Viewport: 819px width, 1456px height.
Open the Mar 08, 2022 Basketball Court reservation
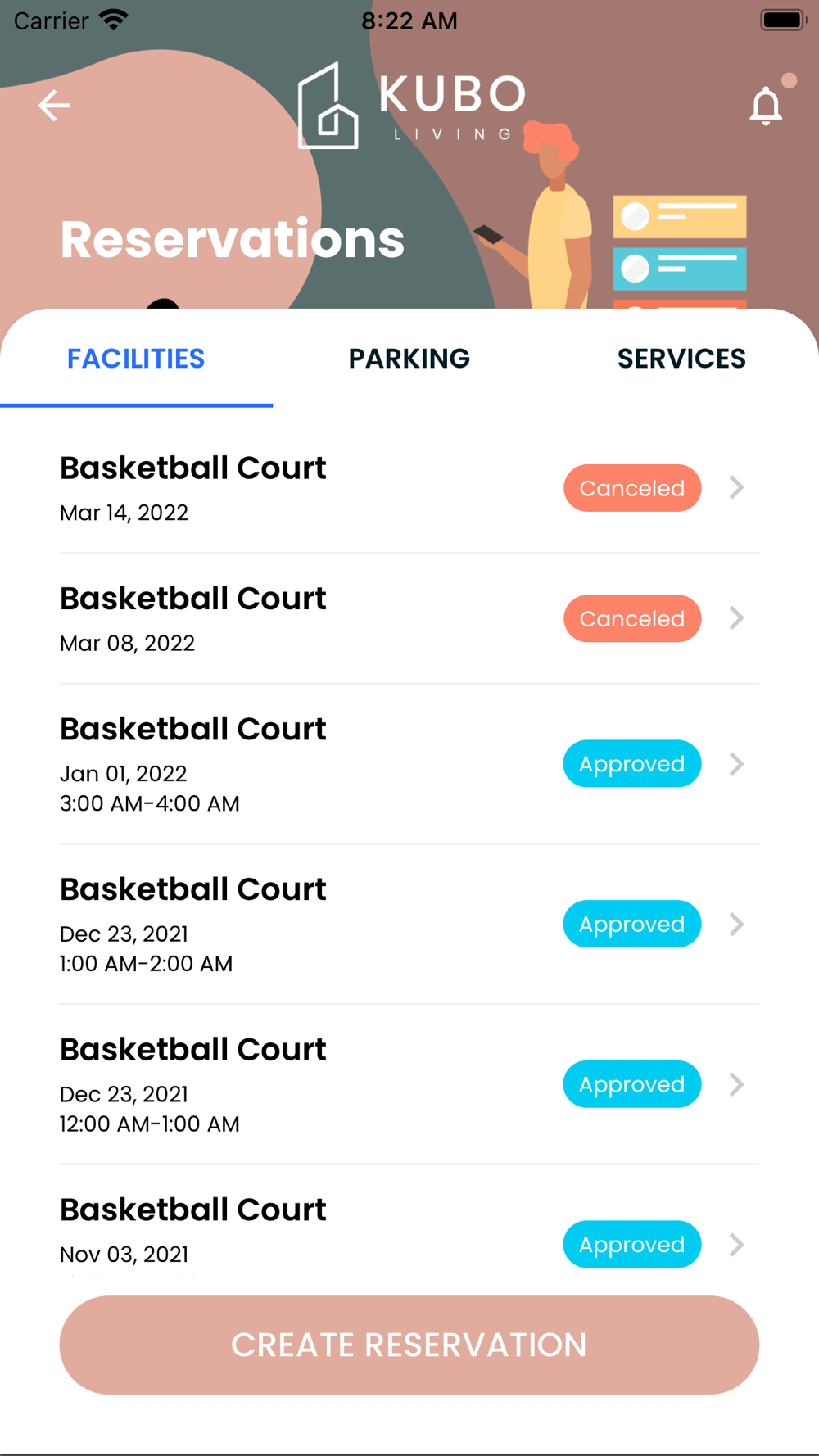click(x=409, y=619)
